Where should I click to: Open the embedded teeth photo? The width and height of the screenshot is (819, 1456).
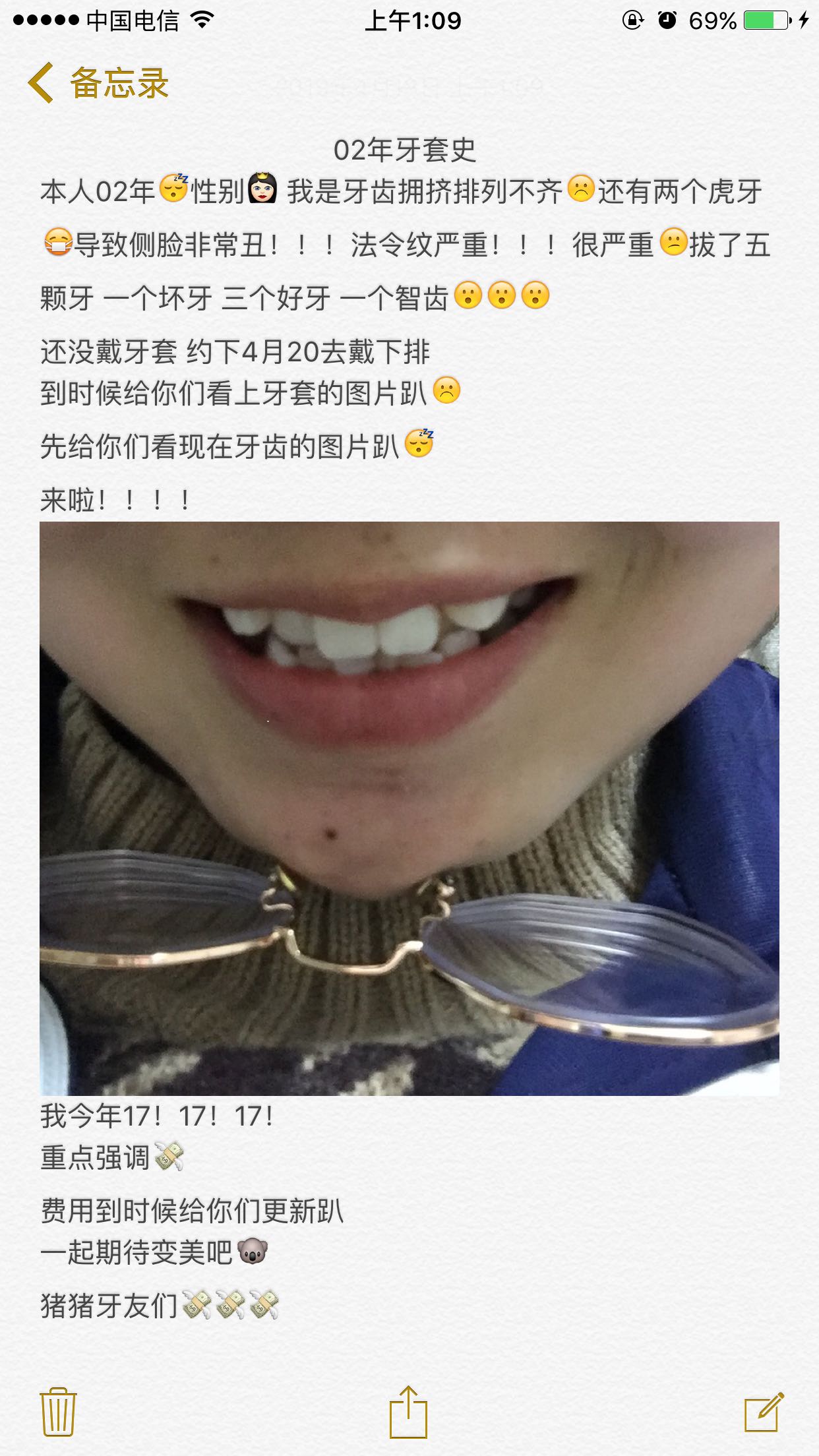coord(409,808)
